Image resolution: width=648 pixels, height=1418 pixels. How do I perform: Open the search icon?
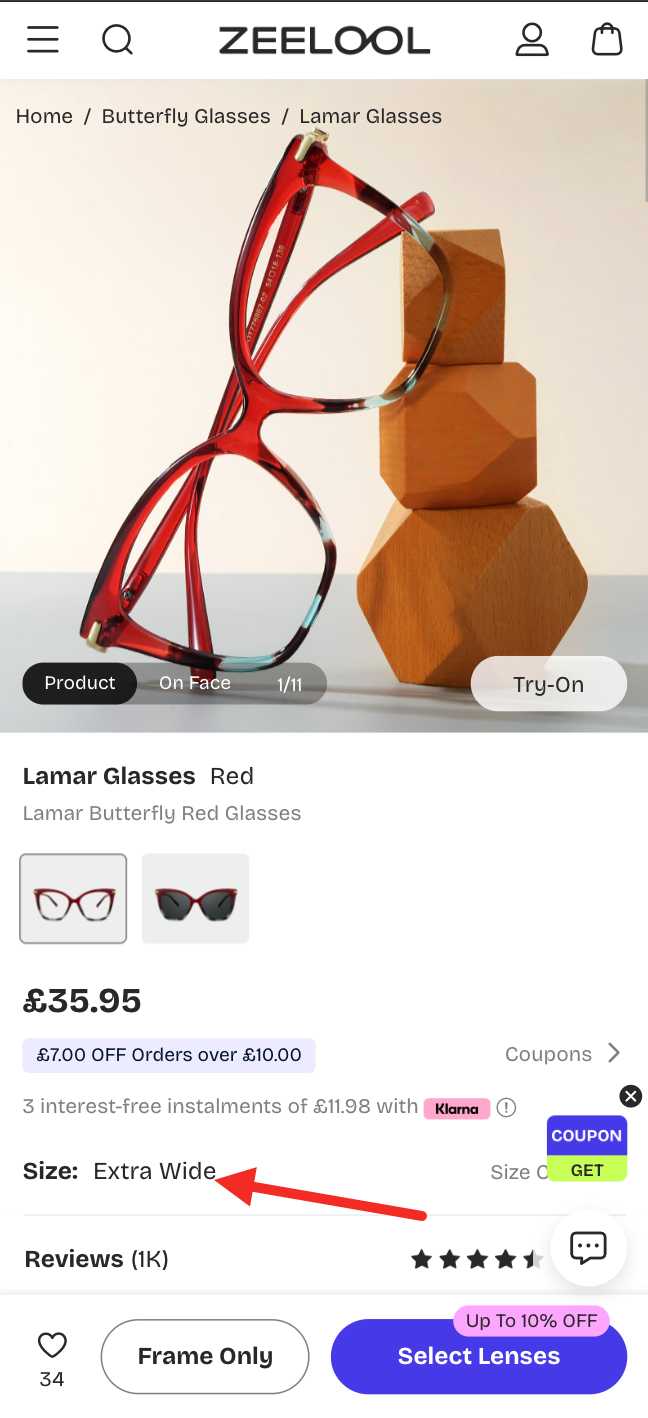(x=117, y=40)
